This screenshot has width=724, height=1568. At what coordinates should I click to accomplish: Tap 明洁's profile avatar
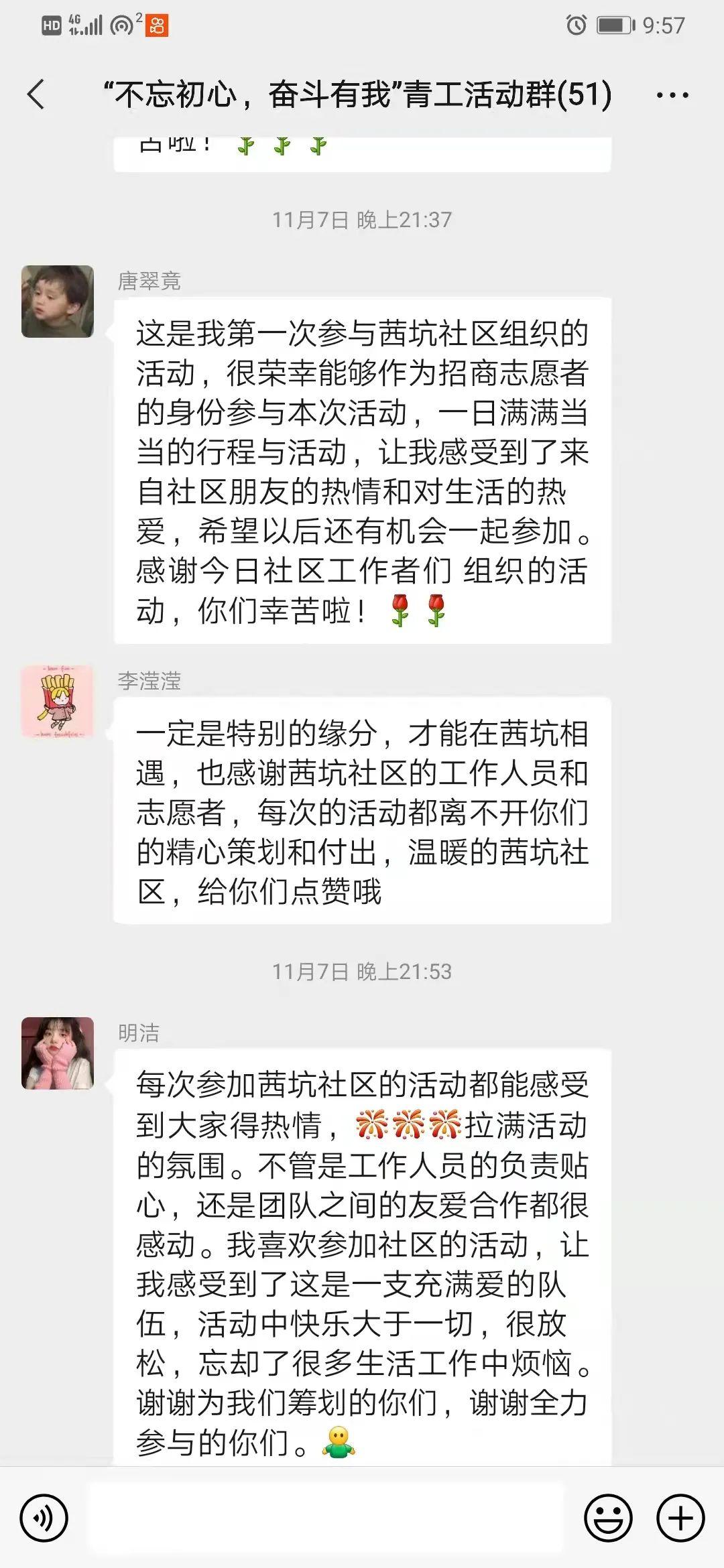[x=58, y=1053]
